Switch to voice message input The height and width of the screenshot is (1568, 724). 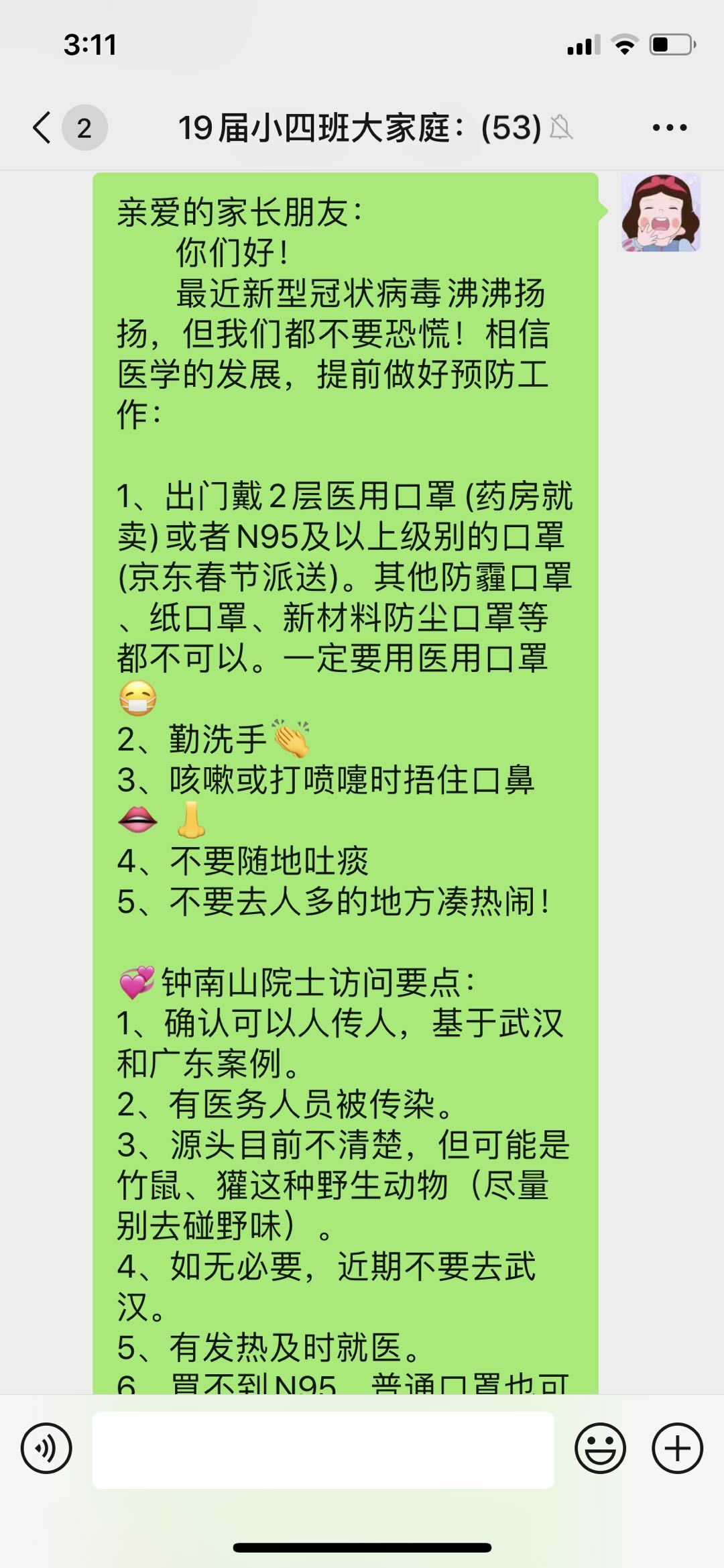tap(46, 1448)
